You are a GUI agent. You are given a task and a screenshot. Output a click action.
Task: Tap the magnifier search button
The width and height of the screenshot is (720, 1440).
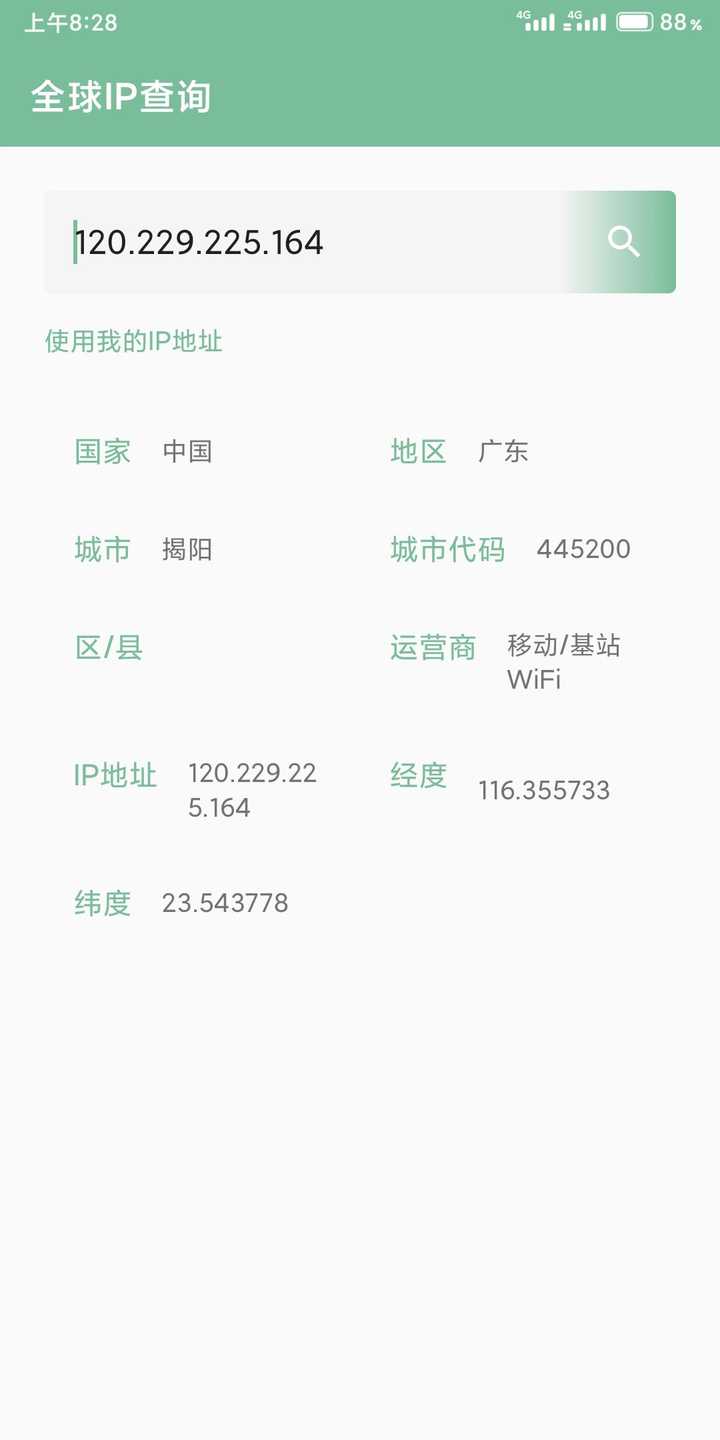[624, 242]
